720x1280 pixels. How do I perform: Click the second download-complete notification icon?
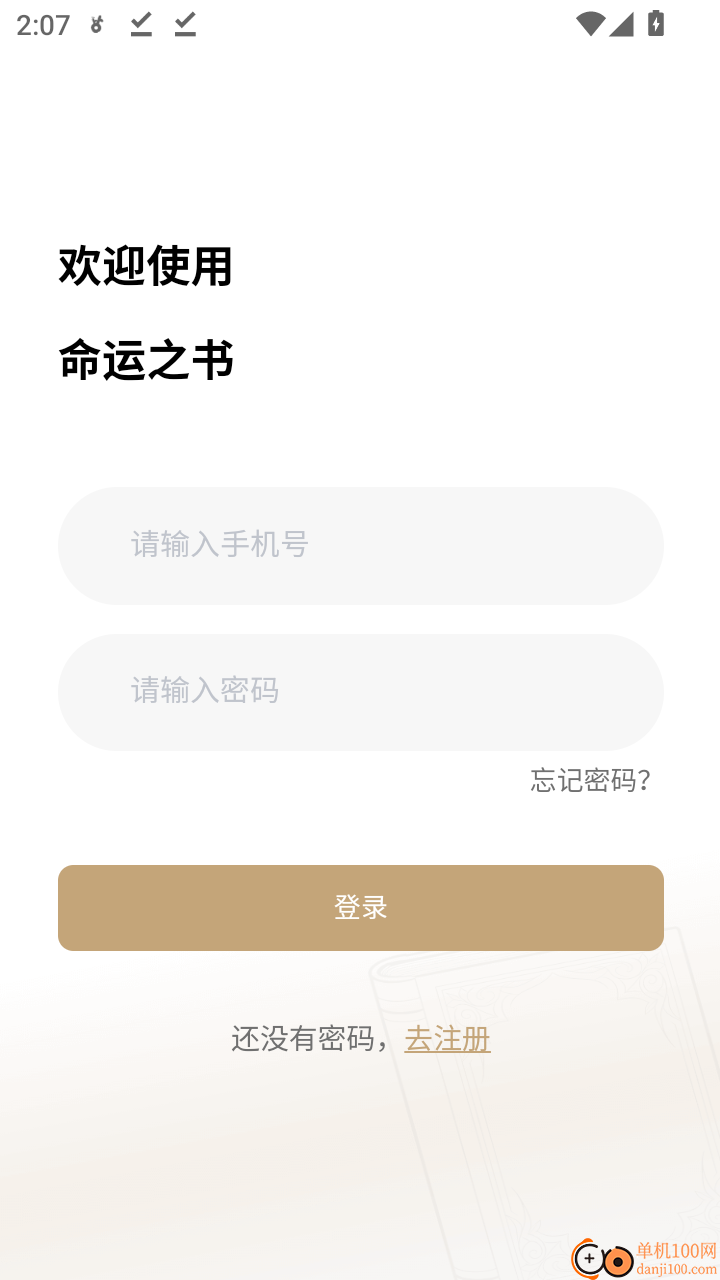184,25
